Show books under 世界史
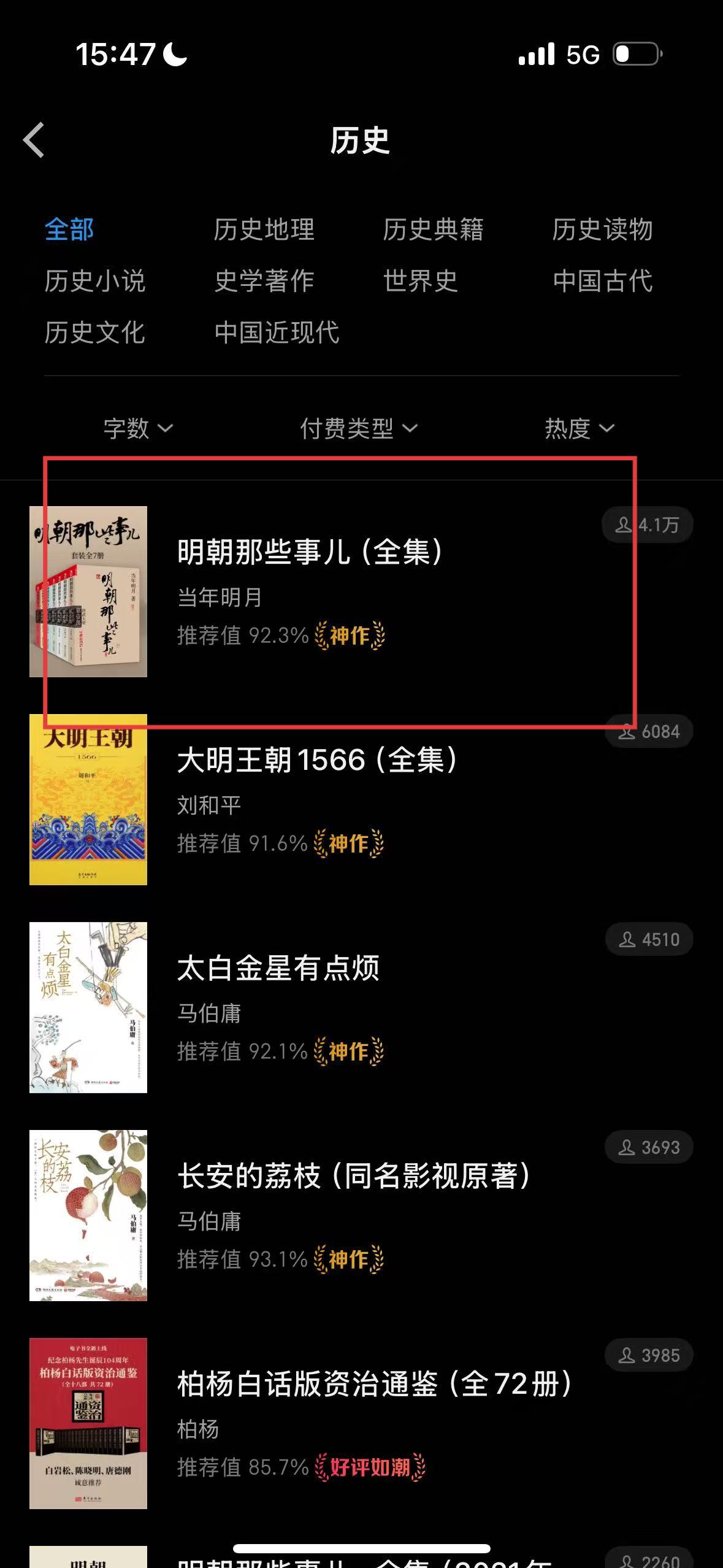This screenshot has width=723, height=1568. [420, 281]
